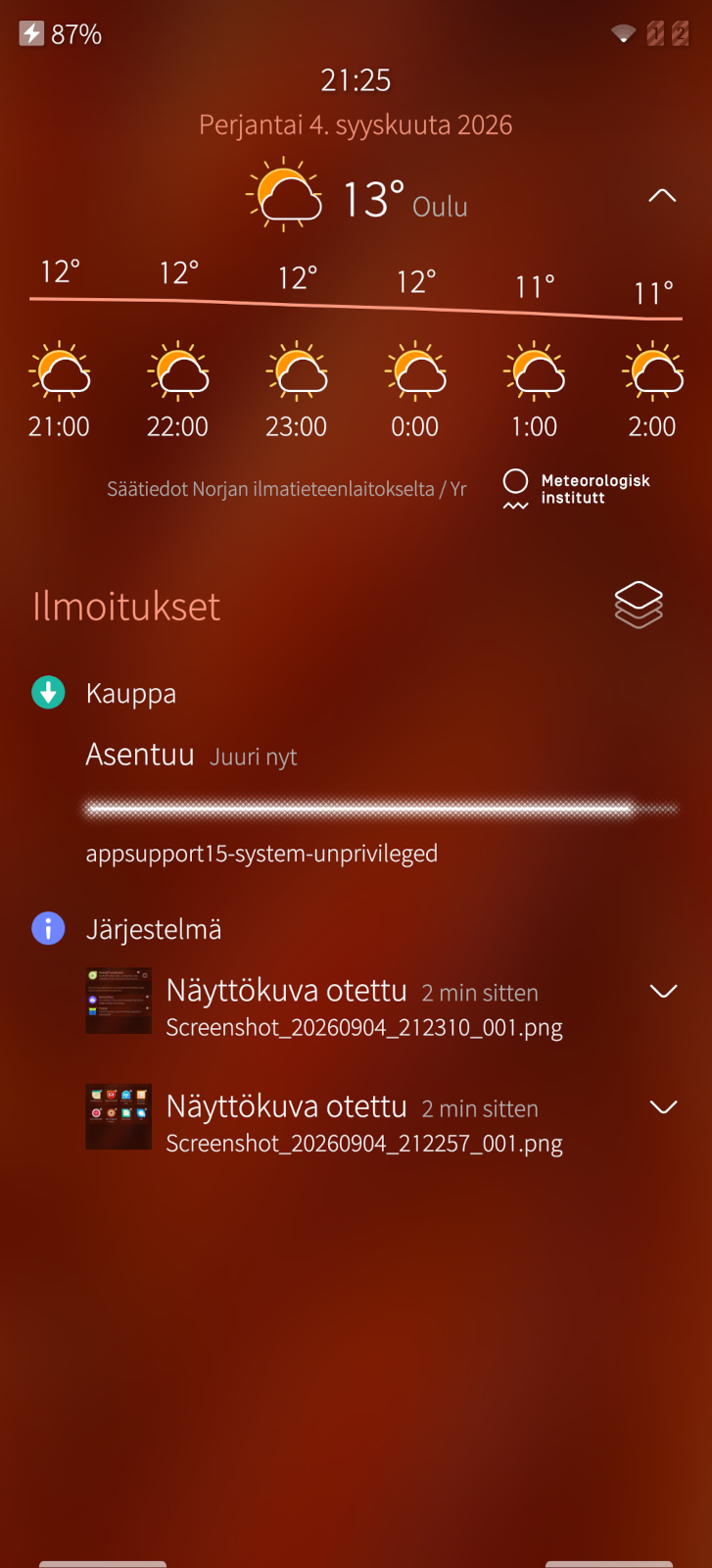
Task: Tap the stacked layers icon beside Ilmoitukset
Action: [639, 605]
